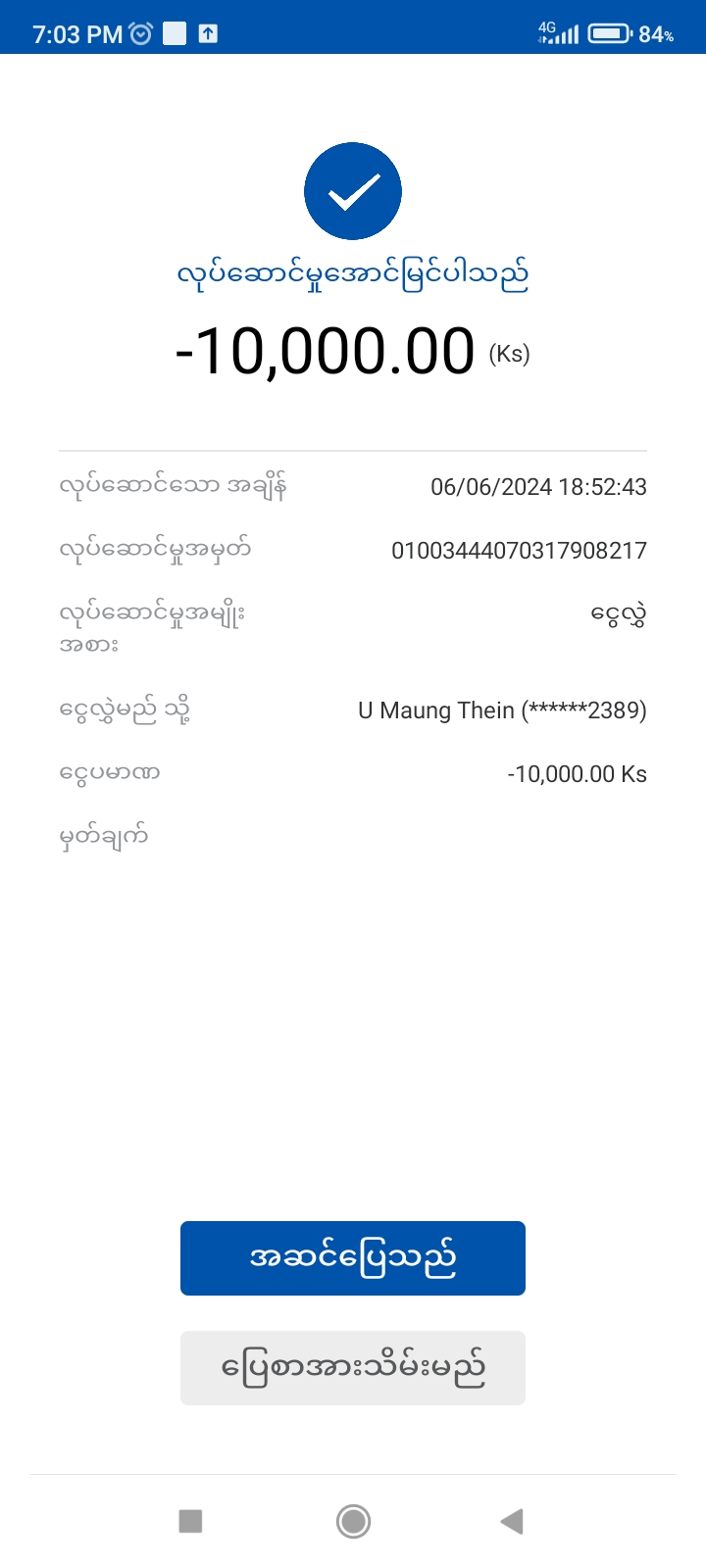Tap the blue အဆင်ပြေသည် confirmation button
This screenshot has width=706, height=1568.
(353, 1257)
